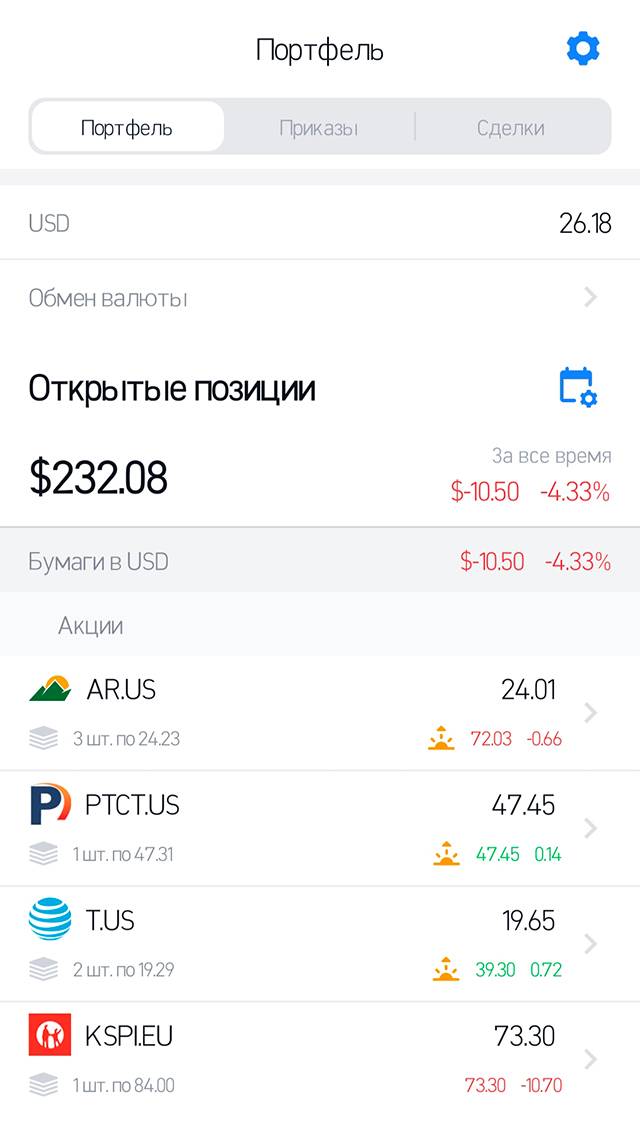Viewport: 640px width, 1130px height.
Task: Open the T.US position
Action: (x=320, y=944)
